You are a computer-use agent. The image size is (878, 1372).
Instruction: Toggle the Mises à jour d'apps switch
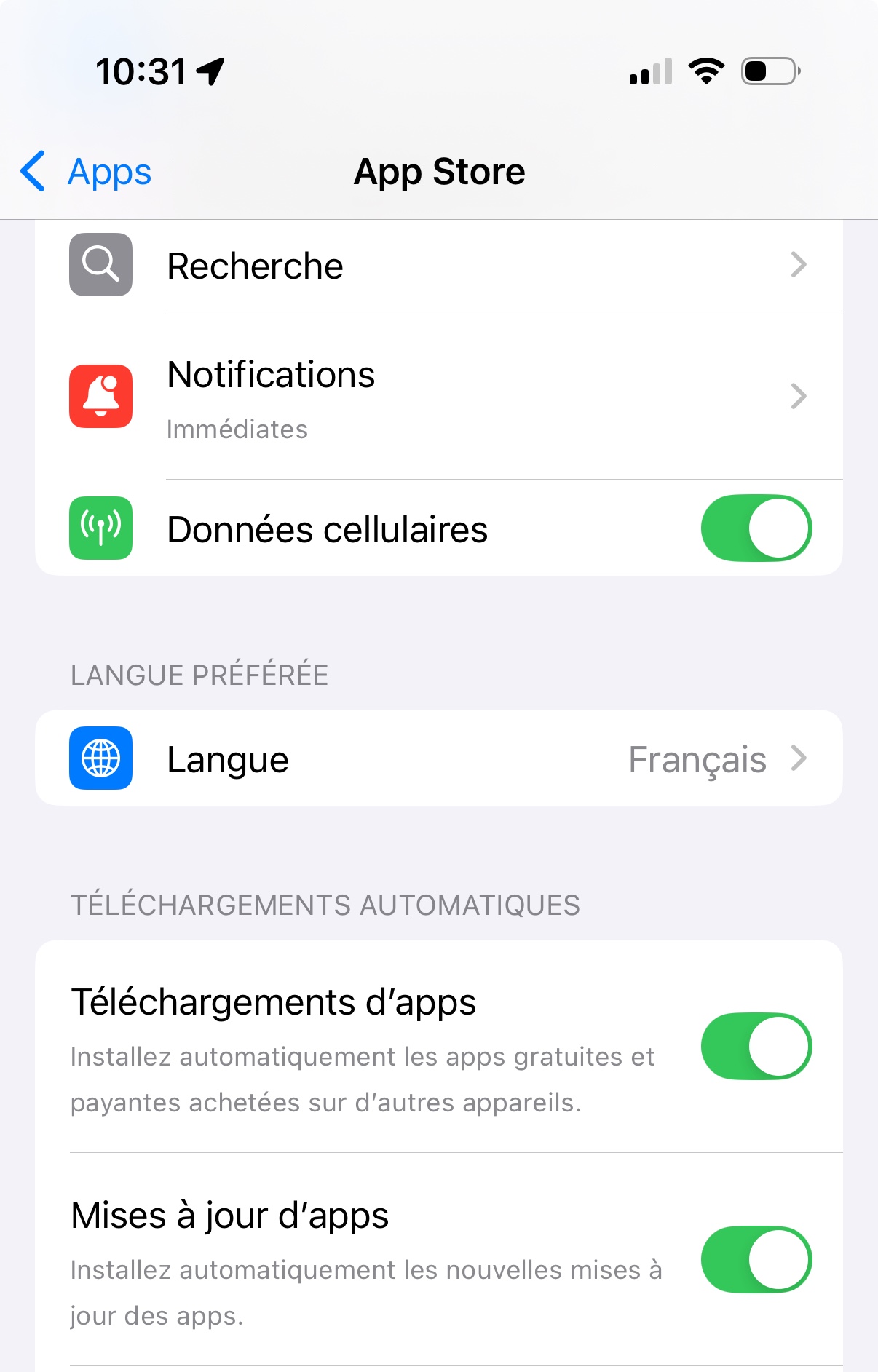click(x=756, y=1259)
